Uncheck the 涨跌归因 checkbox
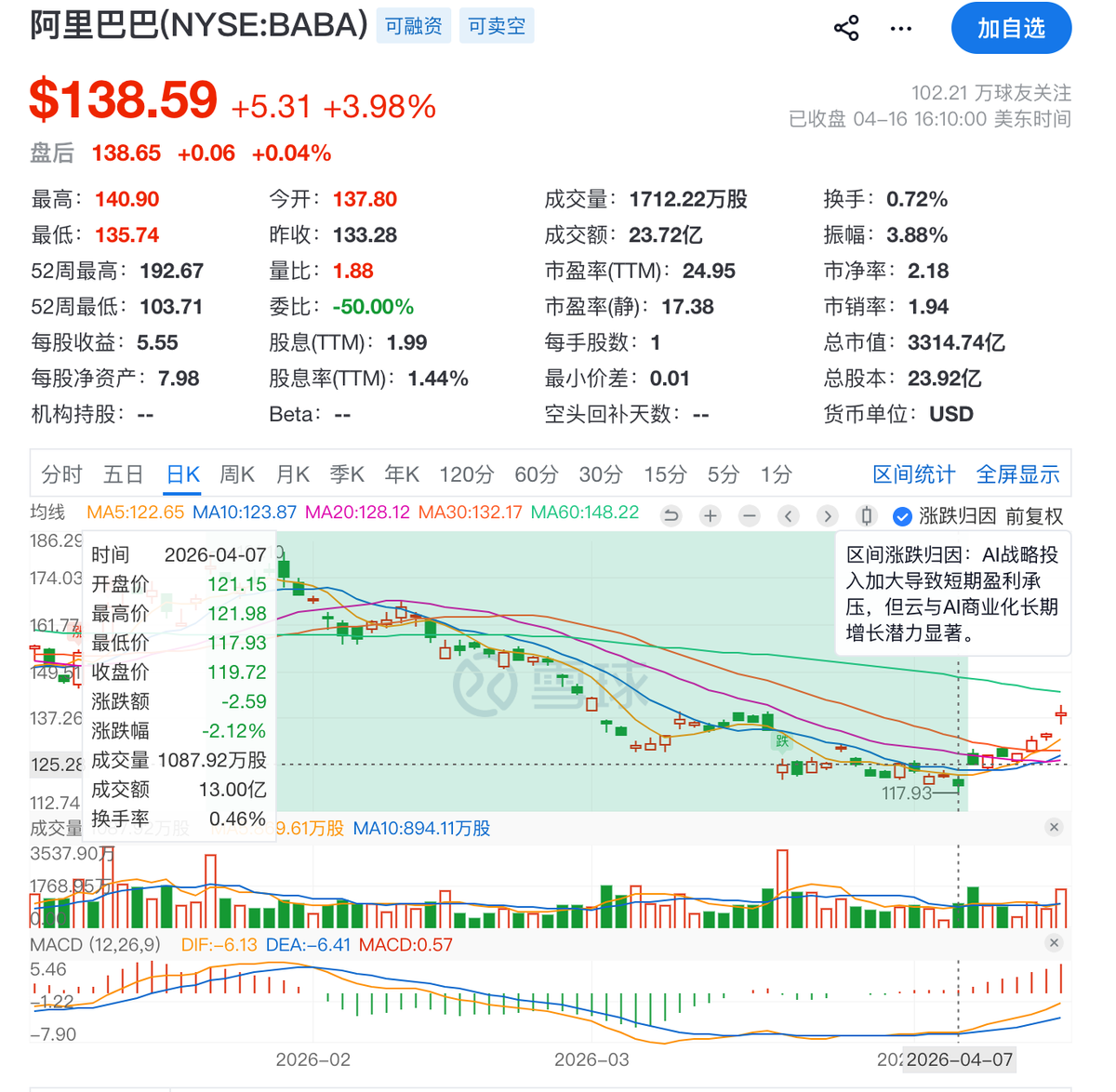1116x1092 pixels. (902, 516)
